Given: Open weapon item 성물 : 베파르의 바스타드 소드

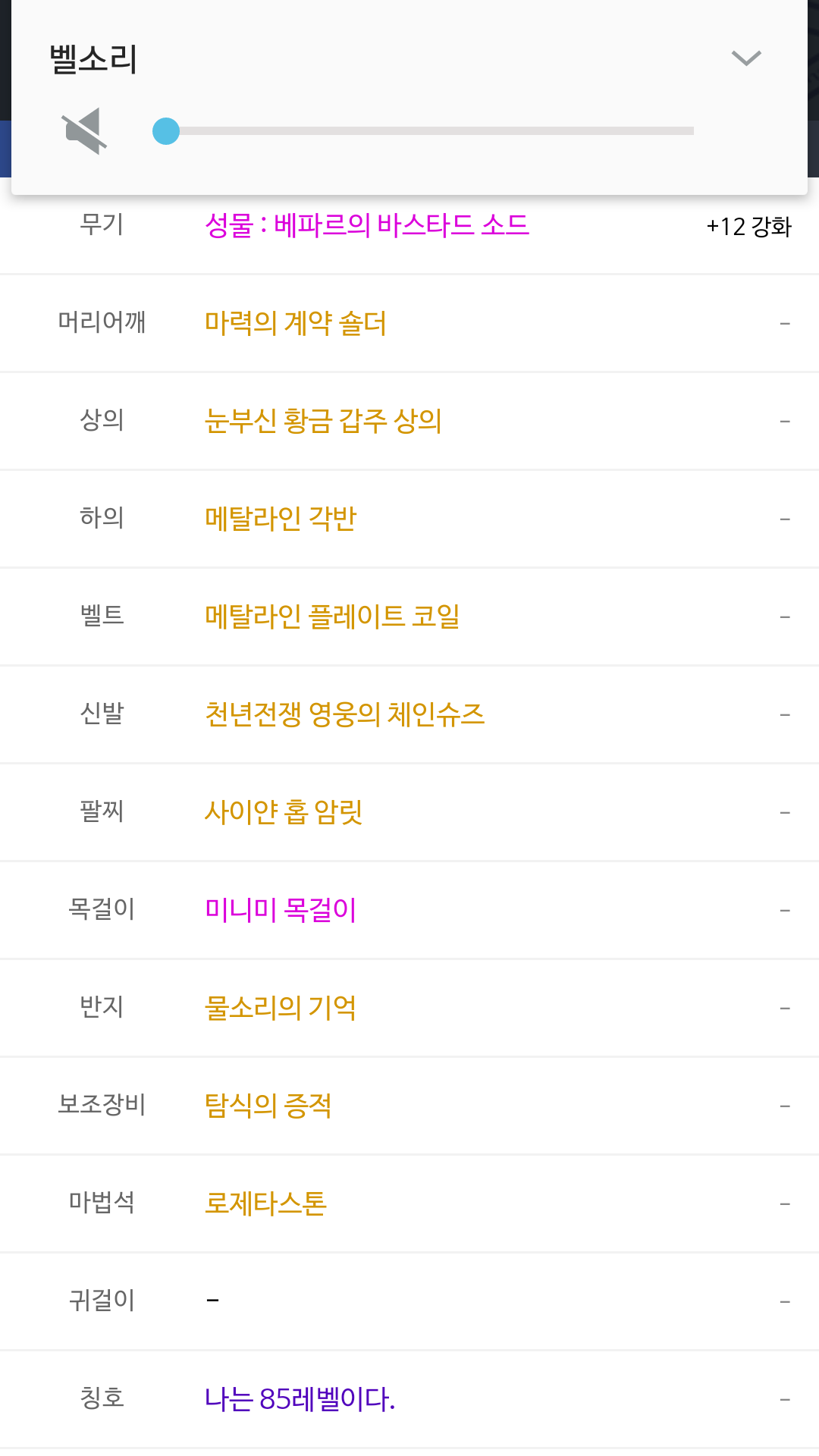Looking at the screenshot, I should 367,225.
